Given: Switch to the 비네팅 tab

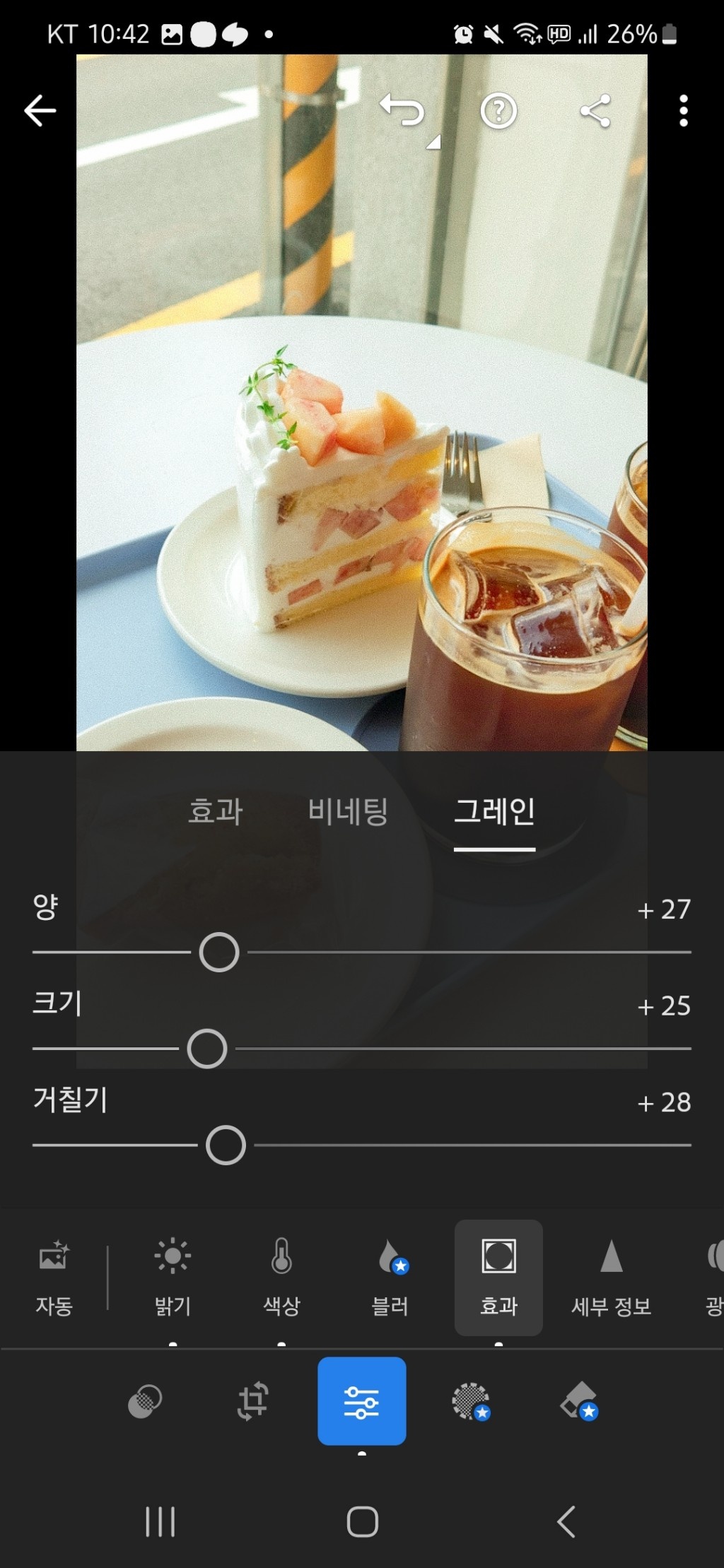Looking at the screenshot, I should (348, 810).
